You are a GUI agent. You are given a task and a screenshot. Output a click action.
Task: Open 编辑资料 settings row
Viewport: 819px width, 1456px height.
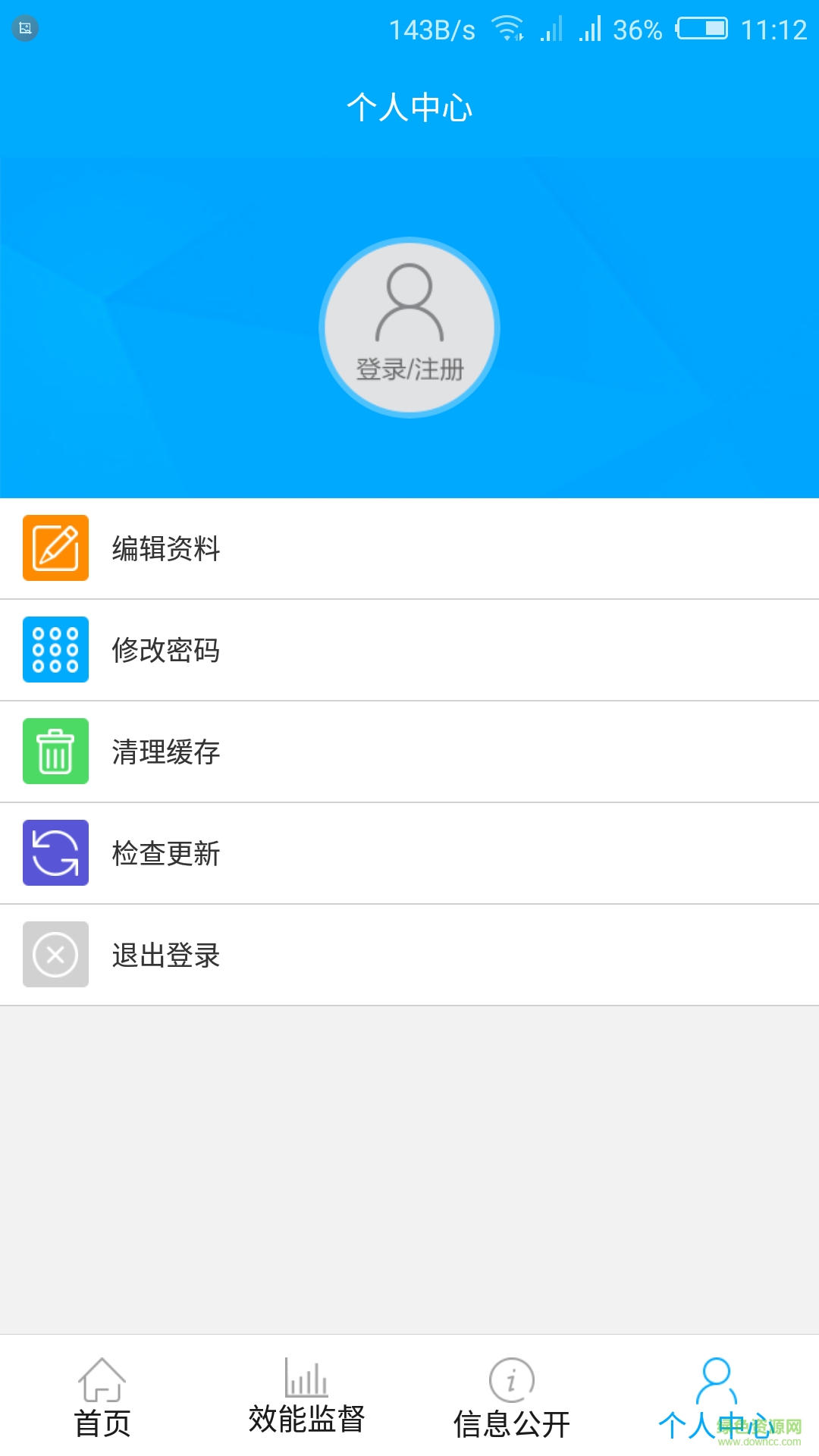click(168, 549)
